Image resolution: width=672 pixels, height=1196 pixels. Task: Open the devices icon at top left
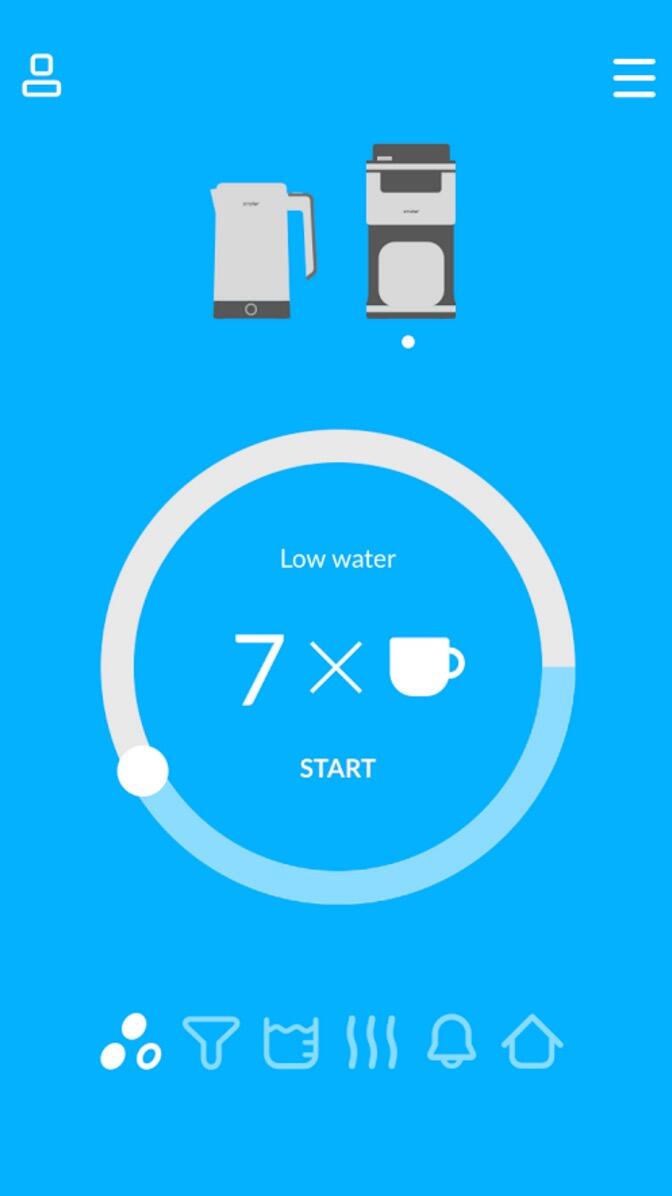[x=42, y=76]
